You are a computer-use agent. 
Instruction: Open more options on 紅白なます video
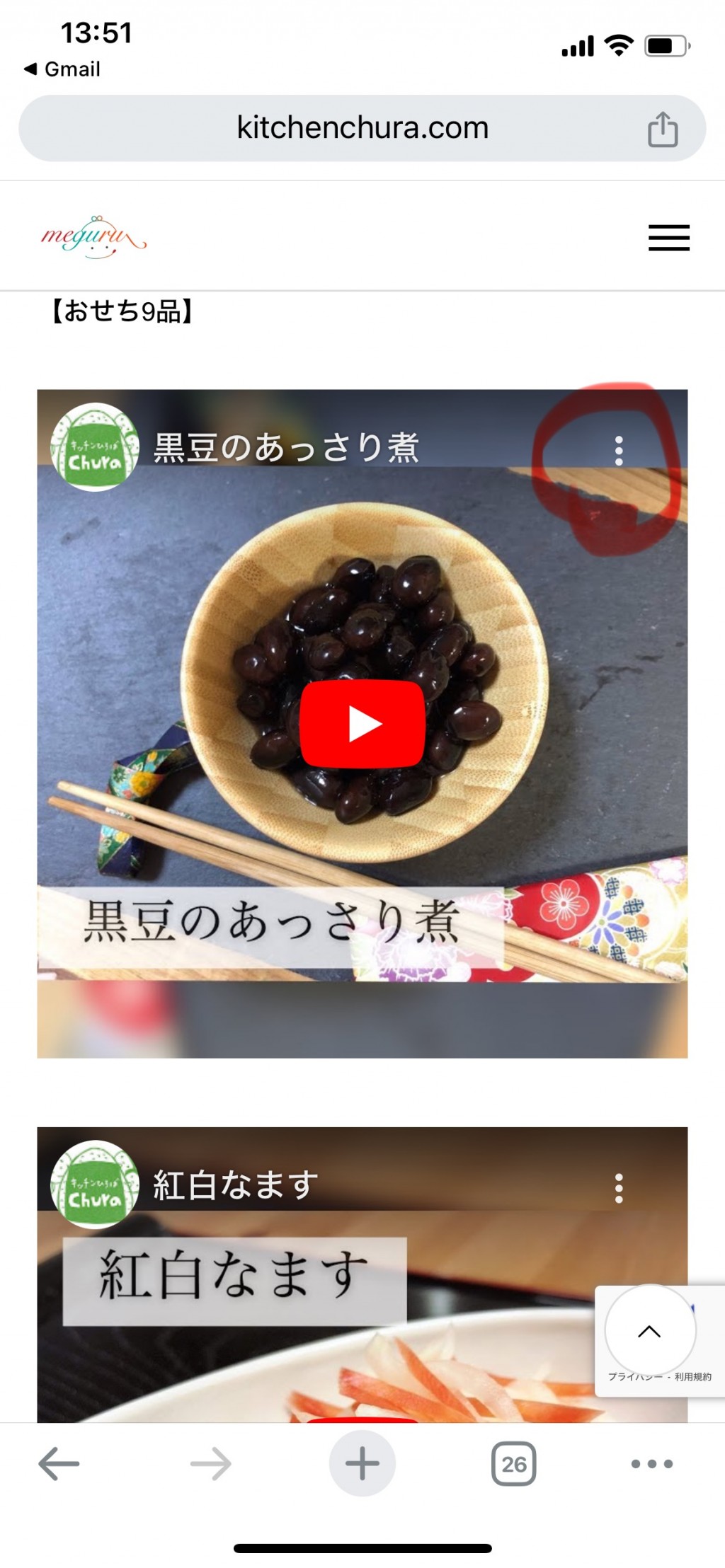tap(619, 1188)
